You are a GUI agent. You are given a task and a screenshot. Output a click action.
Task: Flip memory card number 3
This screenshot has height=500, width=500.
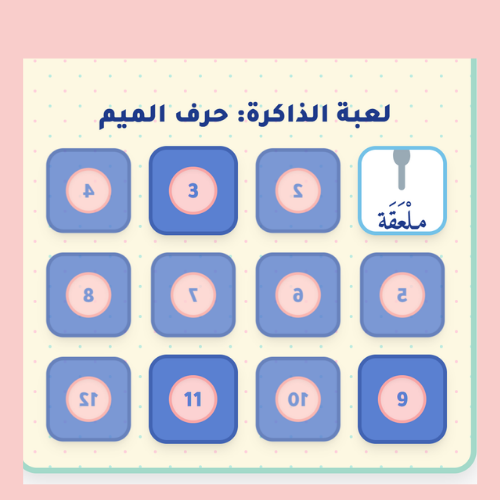point(193,190)
